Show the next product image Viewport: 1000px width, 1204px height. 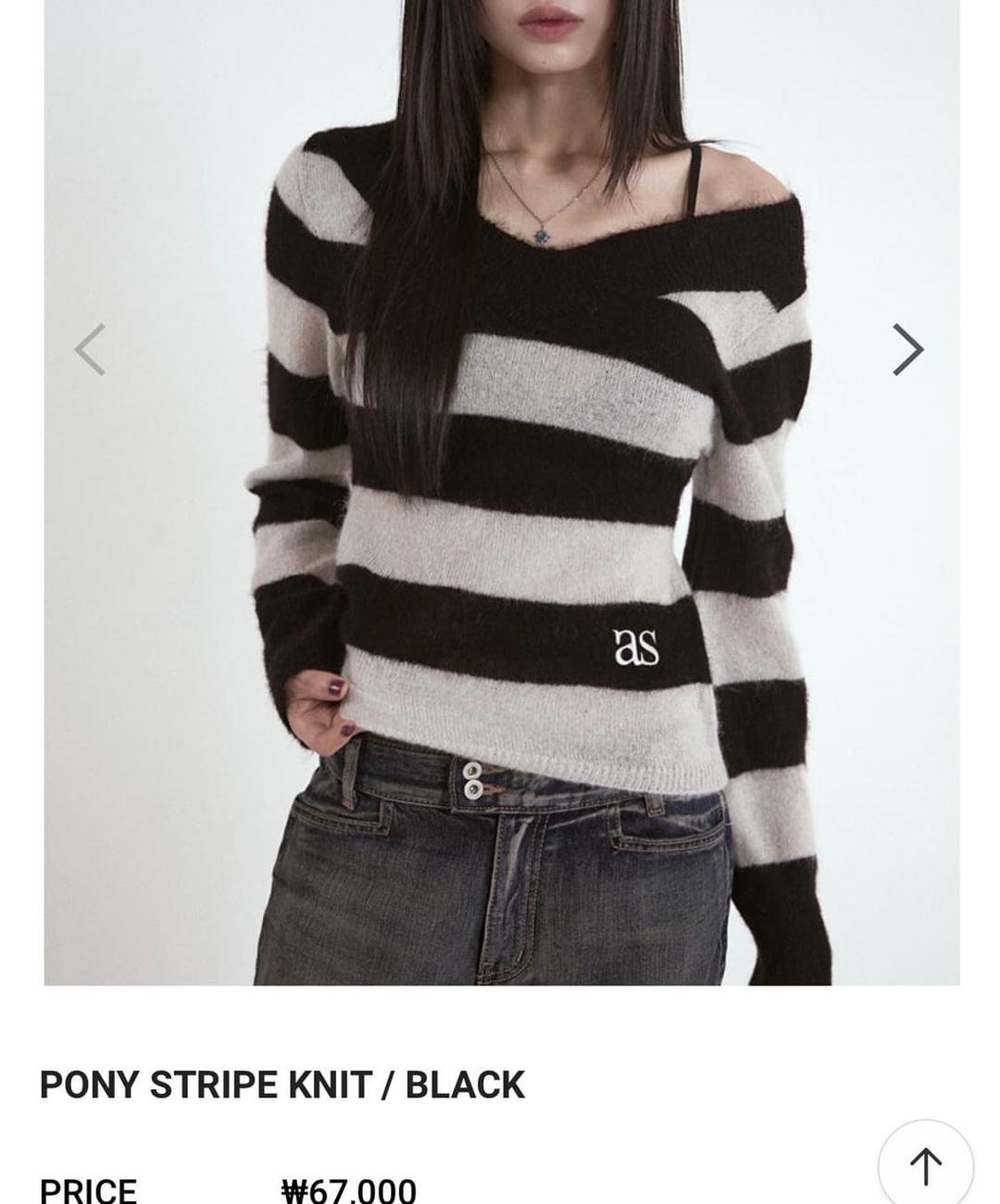[907, 350]
